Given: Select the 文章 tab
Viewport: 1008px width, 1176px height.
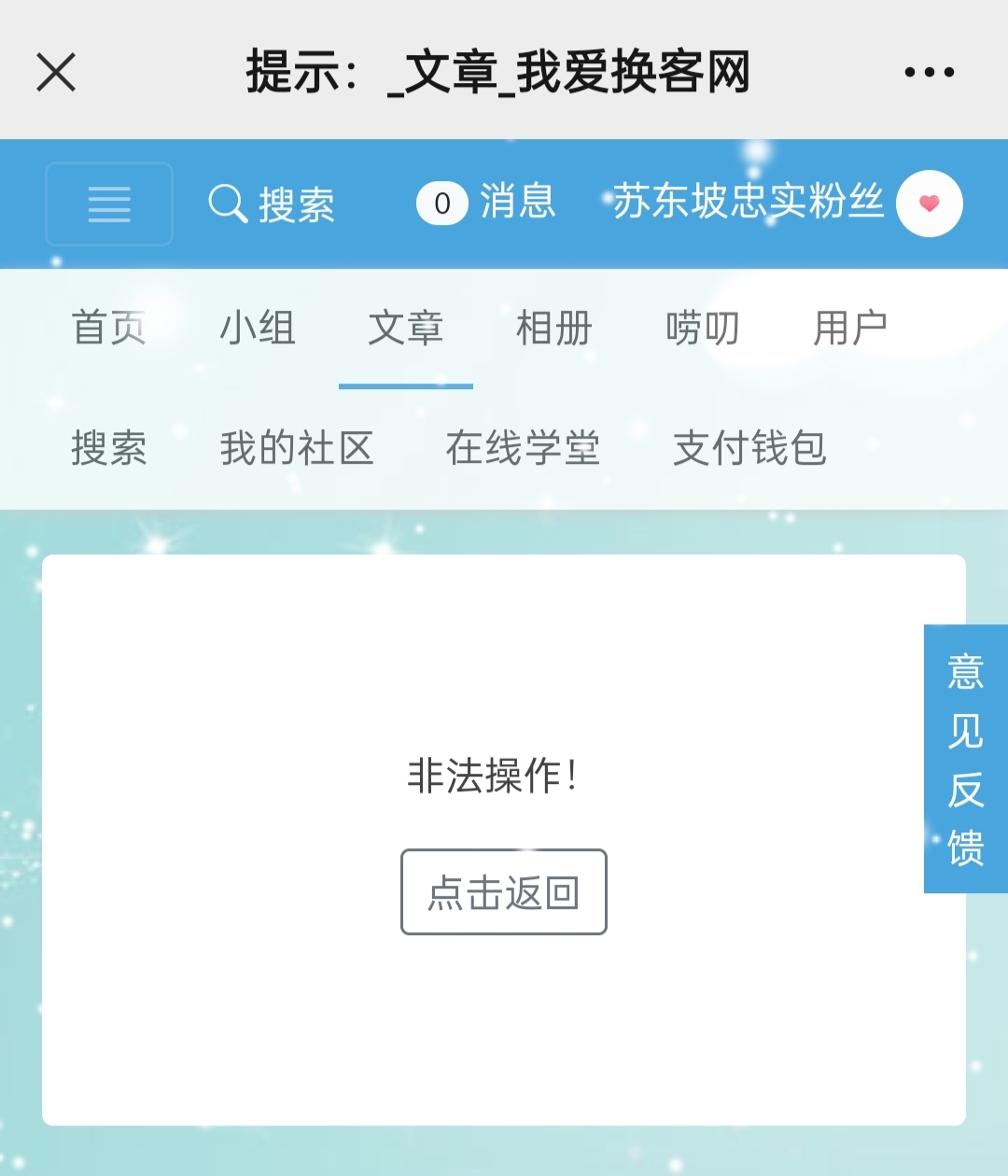Looking at the screenshot, I should pyautogui.click(x=406, y=329).
